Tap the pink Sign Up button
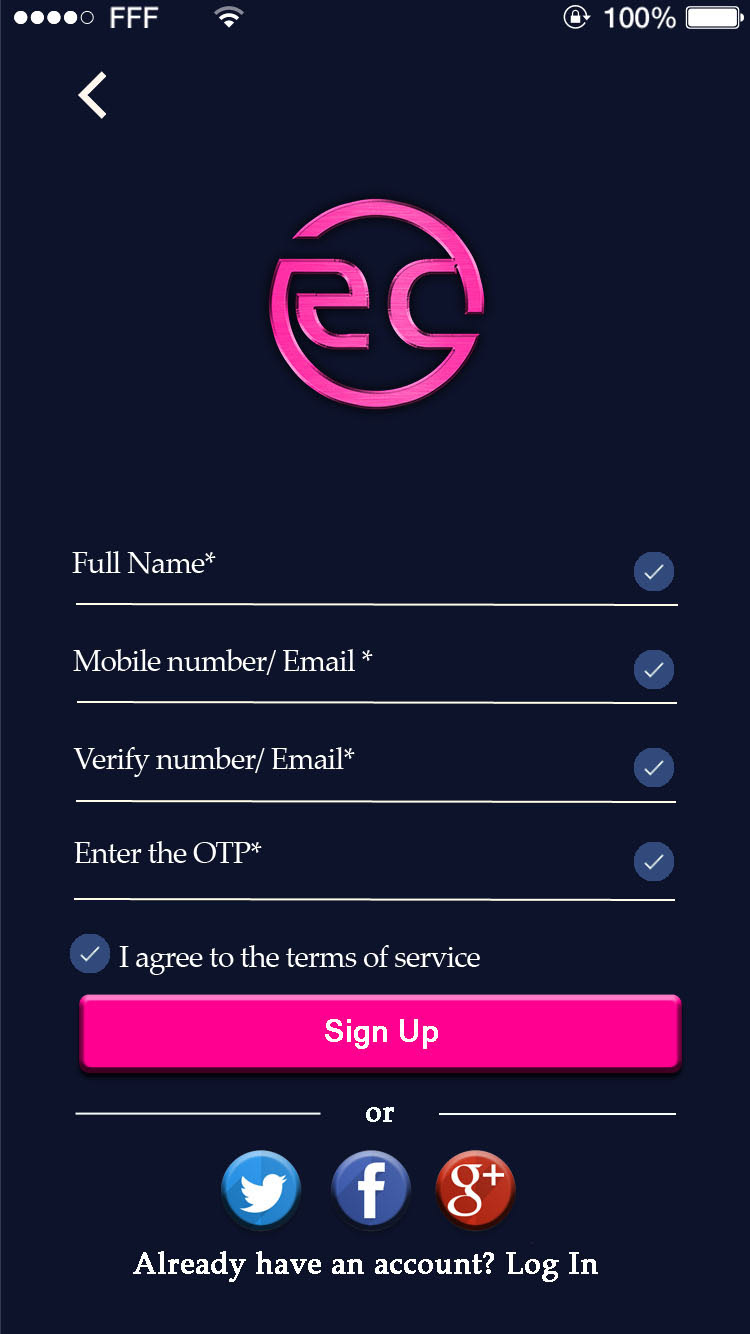 click(380, 1033)
